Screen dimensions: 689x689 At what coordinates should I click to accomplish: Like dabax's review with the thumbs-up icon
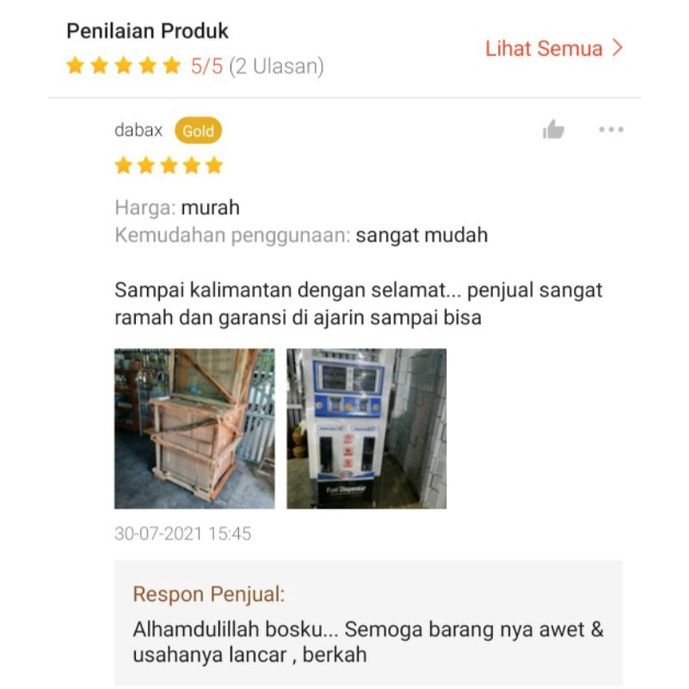click(x=553, y=130)
